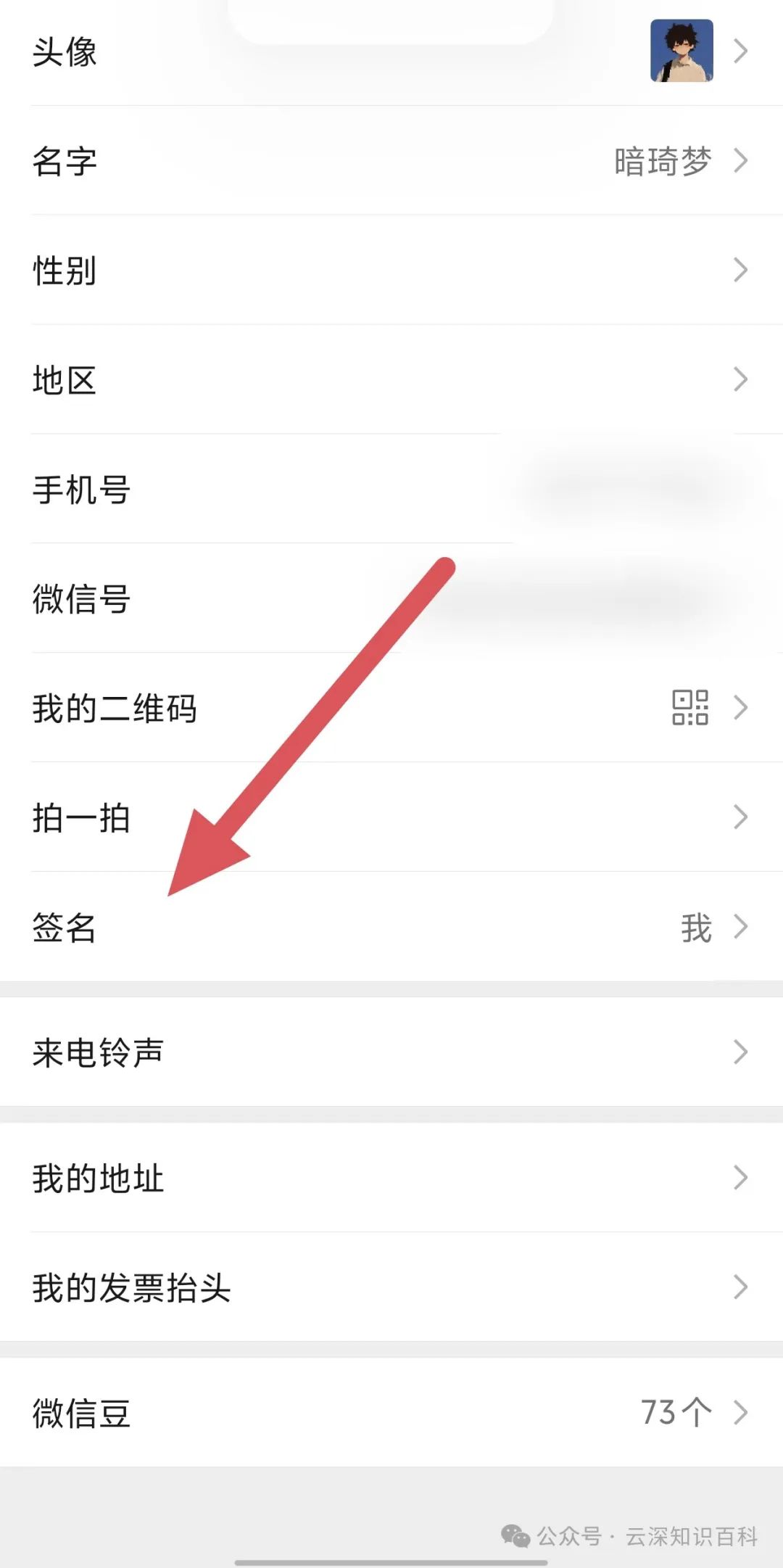The image size is (783, 1568).
Task: Open the 性别 gender setting
Action: click(x=391, y=271)
